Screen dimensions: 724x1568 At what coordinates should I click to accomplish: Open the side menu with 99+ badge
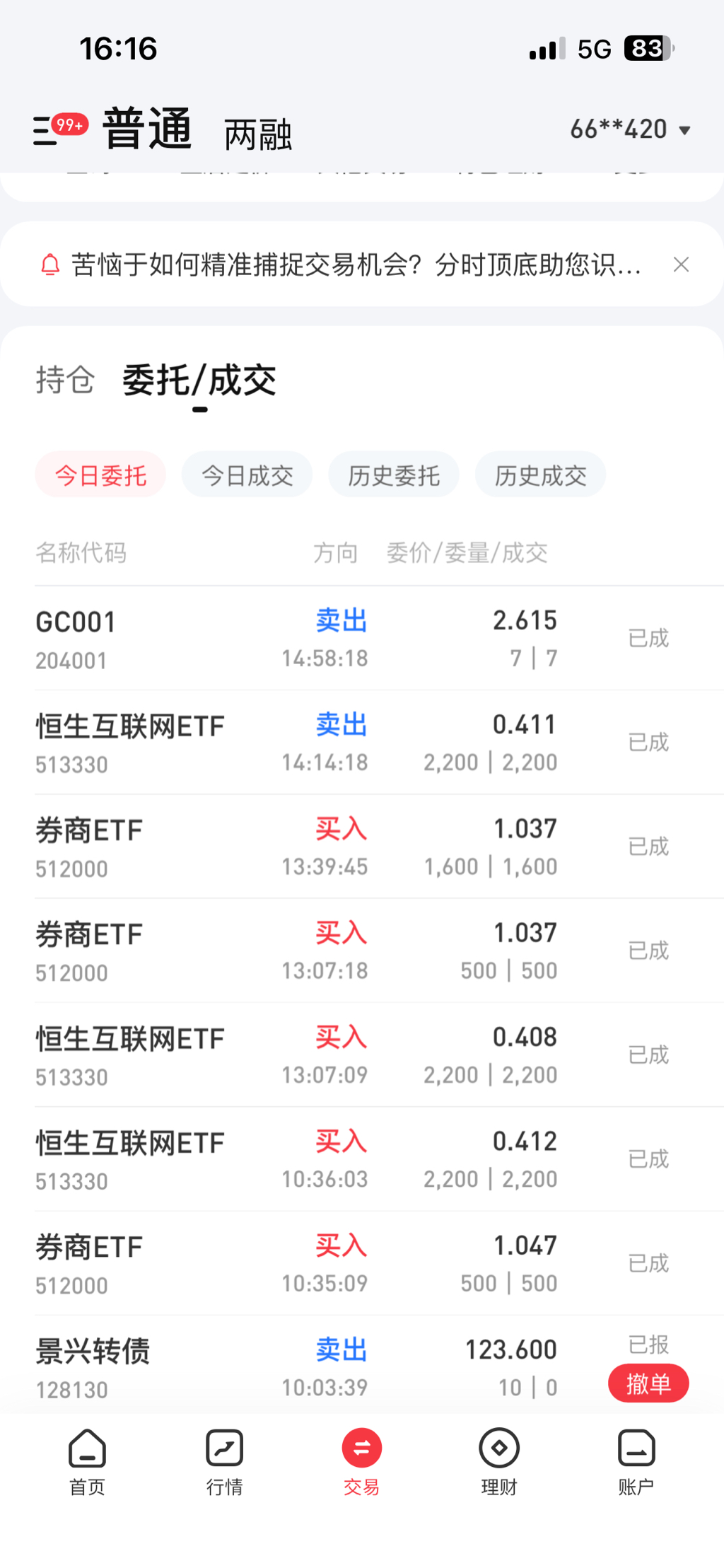(x=47, y=131)
